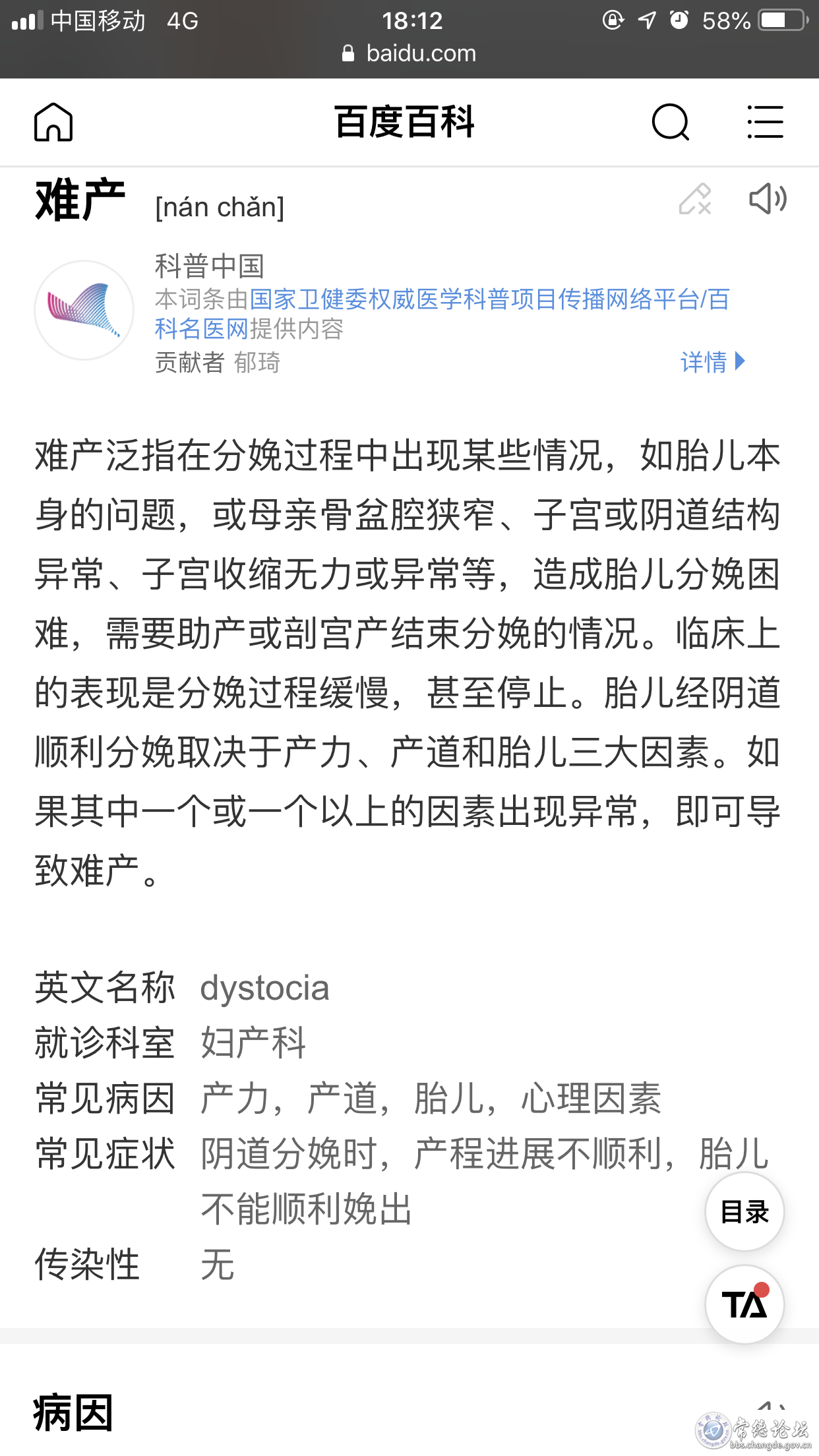Go to the Baidu Baike home icon
Image resolution: width=819 pixels, height=1456 pixels.
(x=53, y=122)
